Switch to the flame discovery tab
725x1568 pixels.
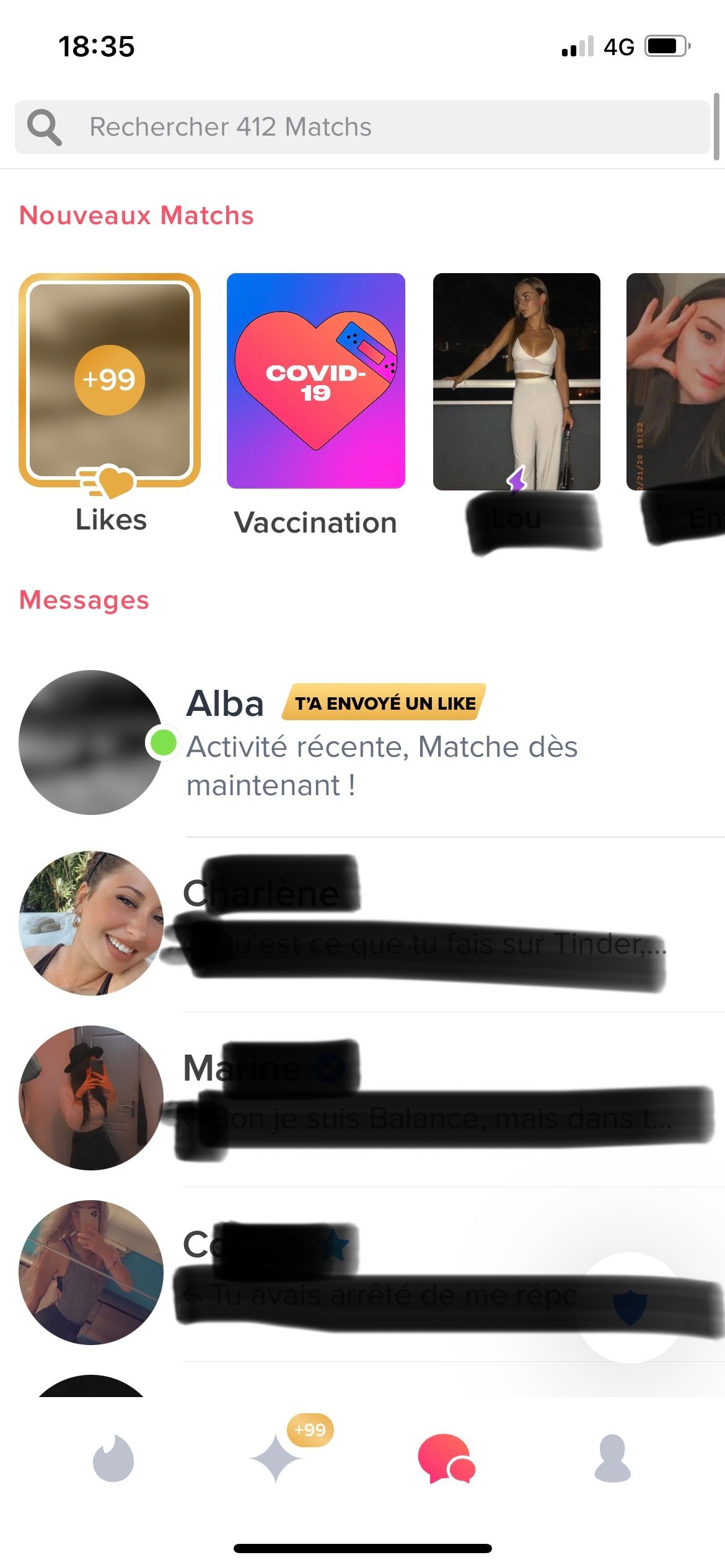pos(113,1459)
